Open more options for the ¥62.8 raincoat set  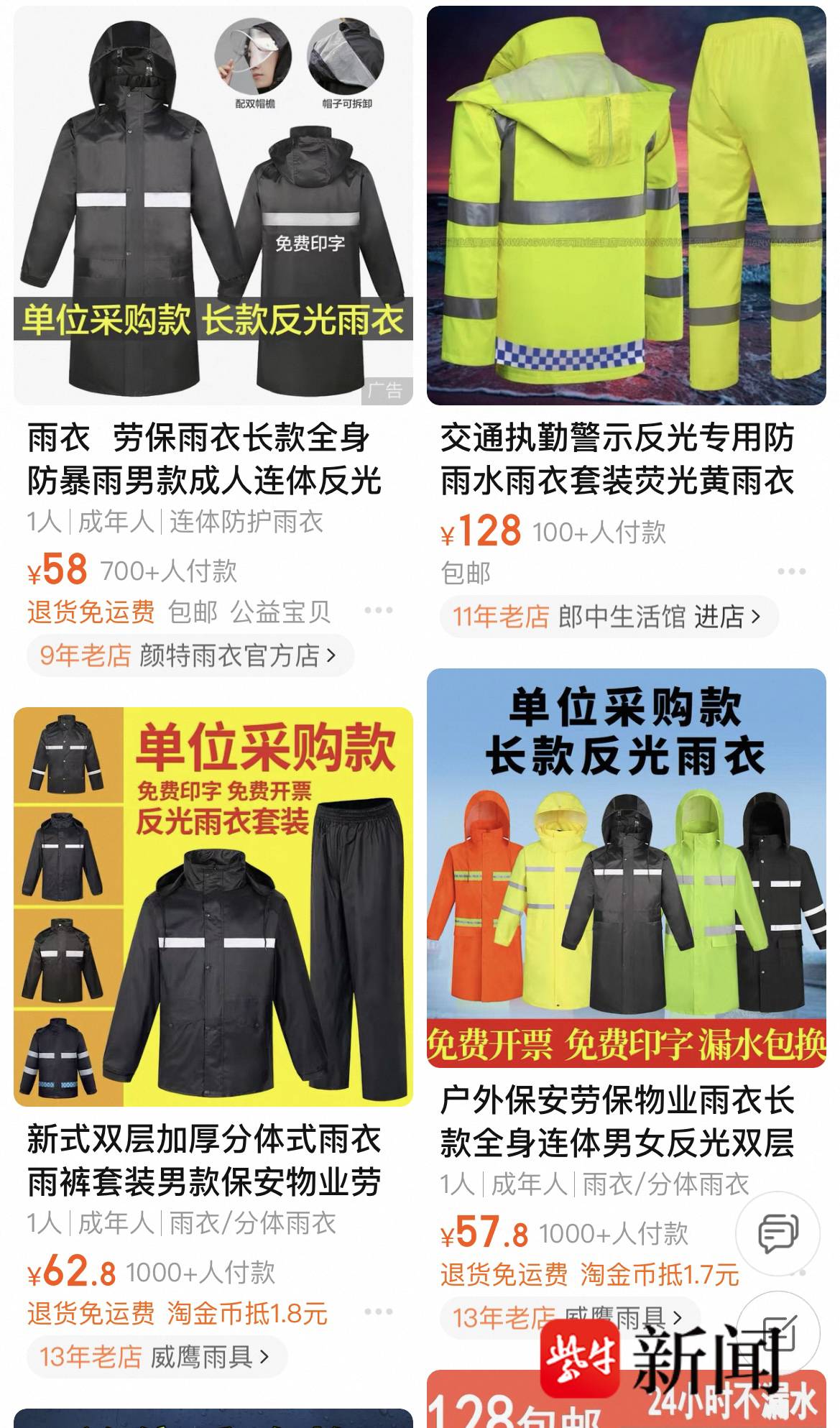378,1312
